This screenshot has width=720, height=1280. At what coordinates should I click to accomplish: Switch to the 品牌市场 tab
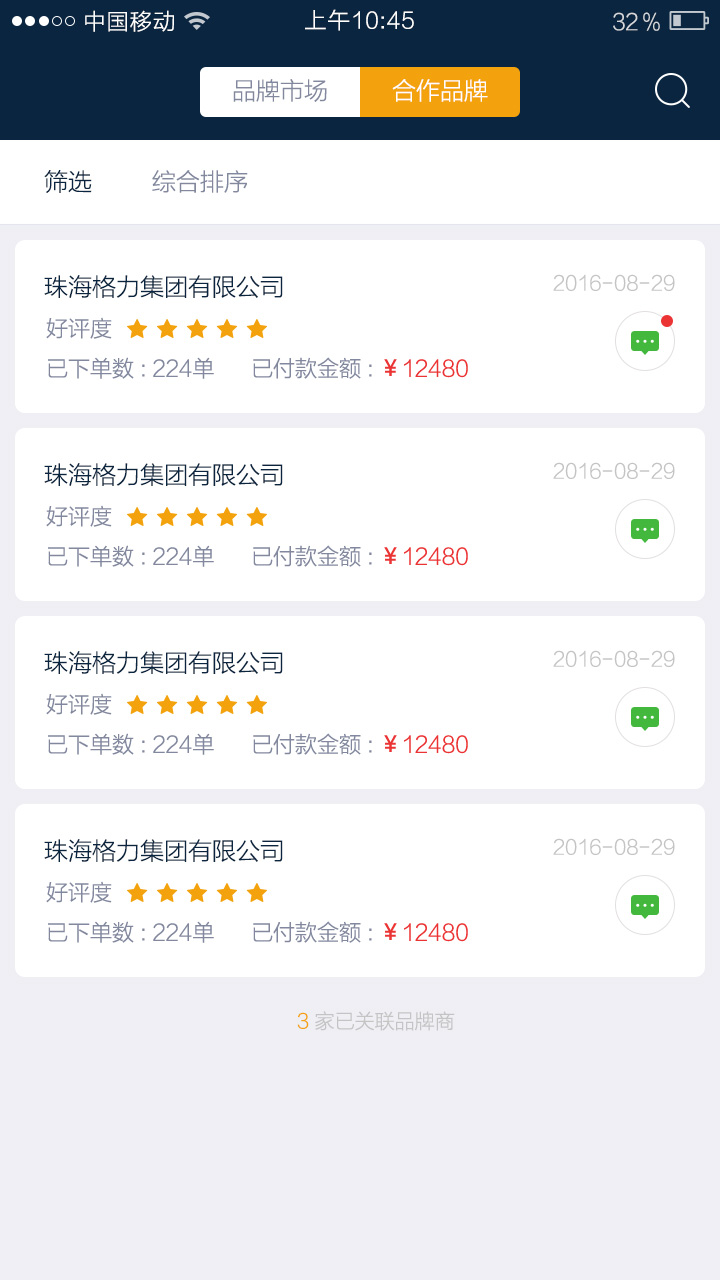pos(280,92)
